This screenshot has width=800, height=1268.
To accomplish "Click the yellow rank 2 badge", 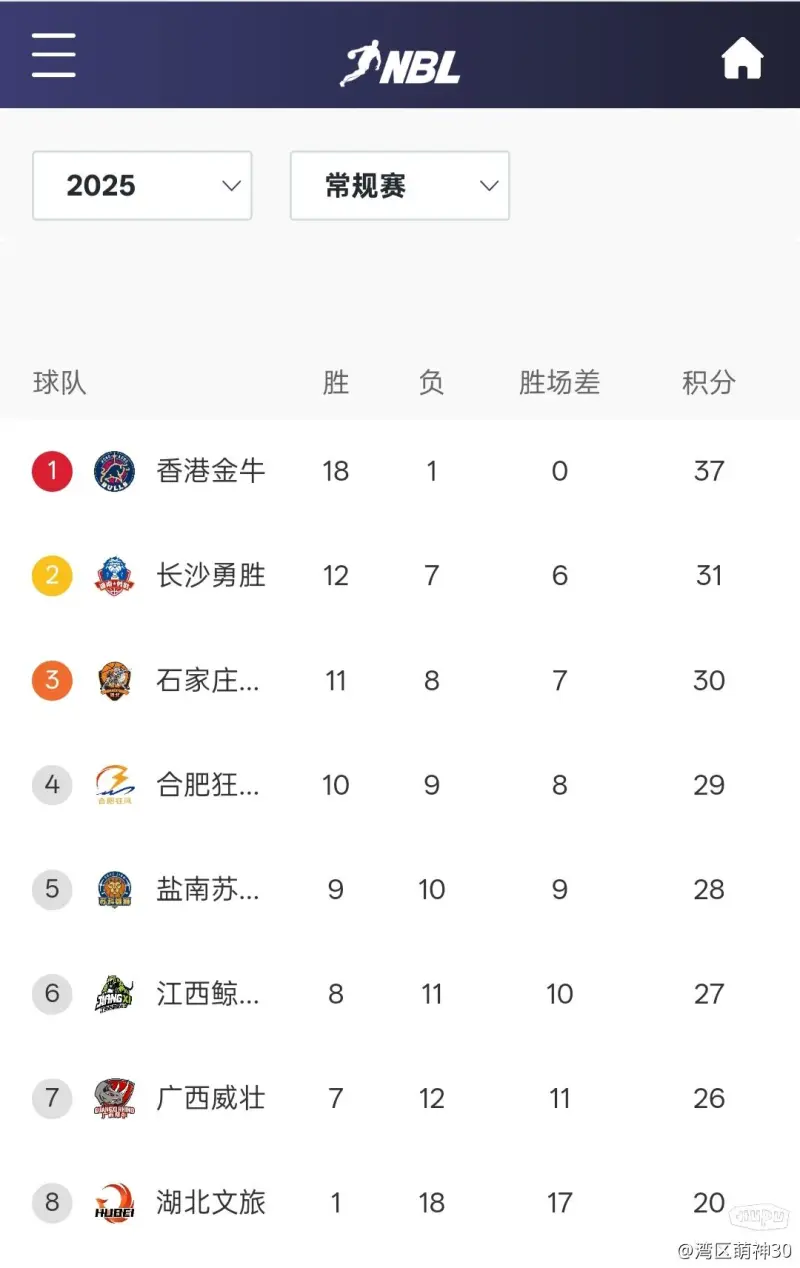I will click(x=51, y=575).
